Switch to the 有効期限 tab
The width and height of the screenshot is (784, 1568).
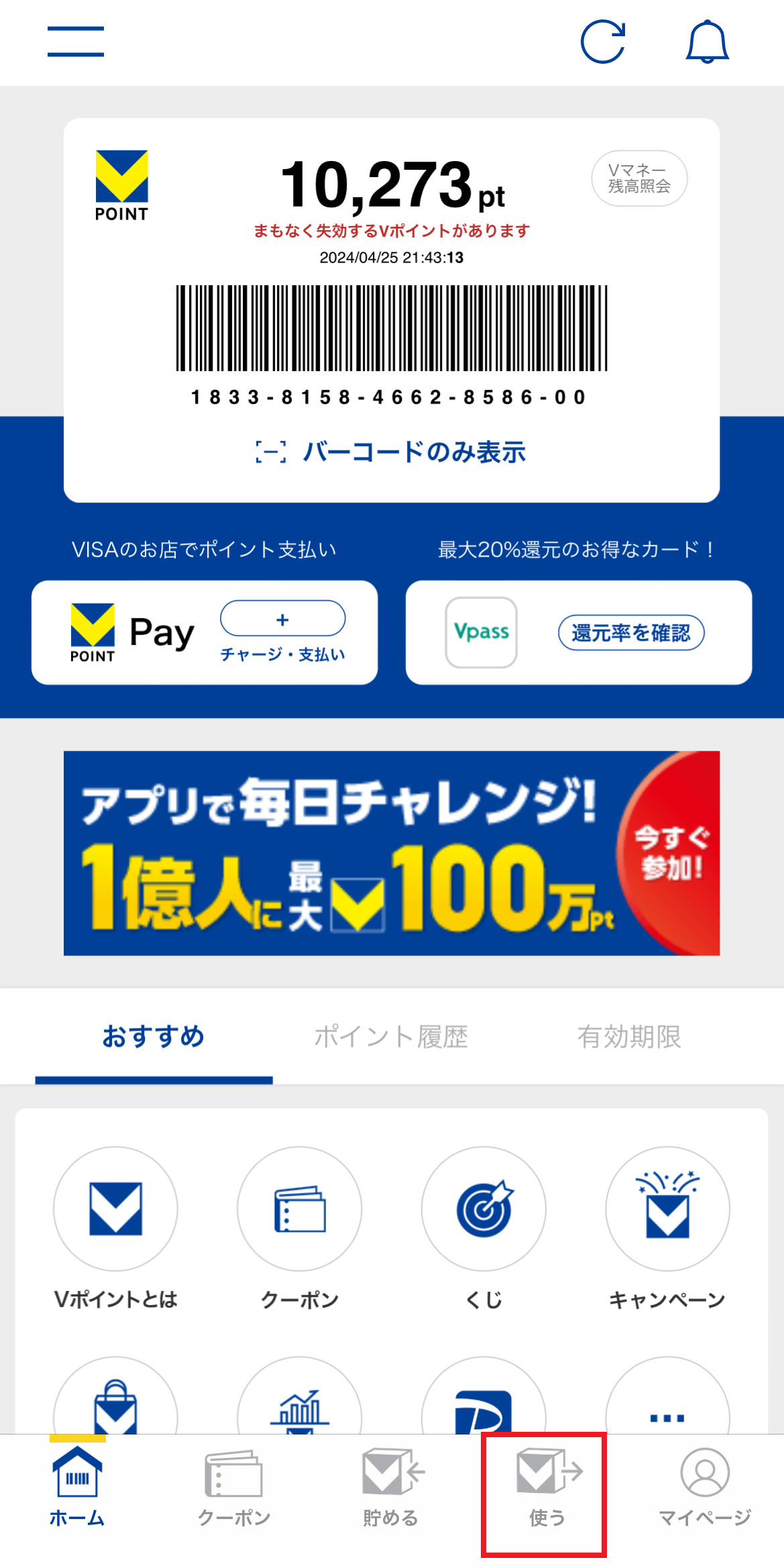(629, 1037)
